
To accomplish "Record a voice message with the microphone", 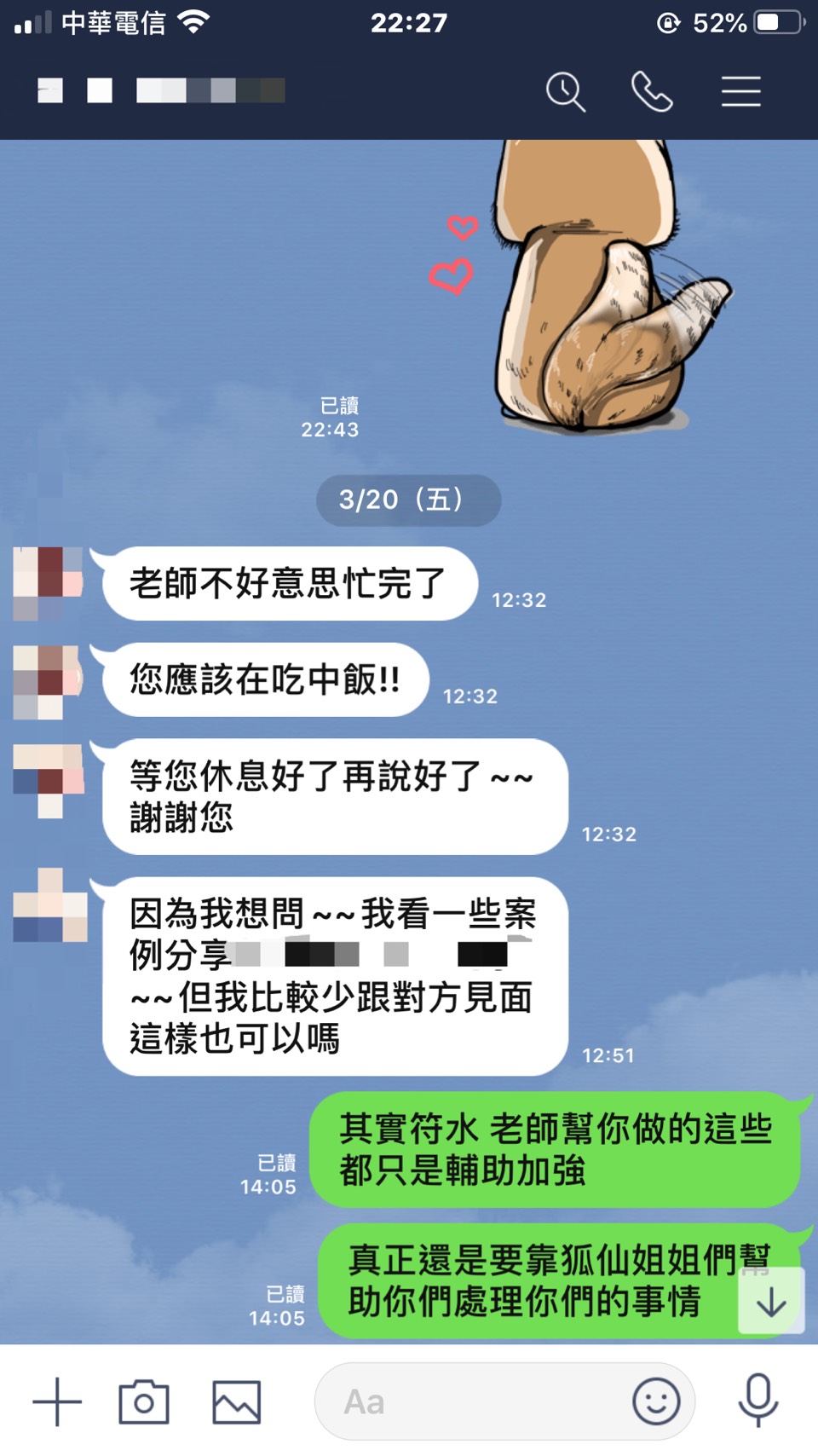I will click(x=758, y=1400).
